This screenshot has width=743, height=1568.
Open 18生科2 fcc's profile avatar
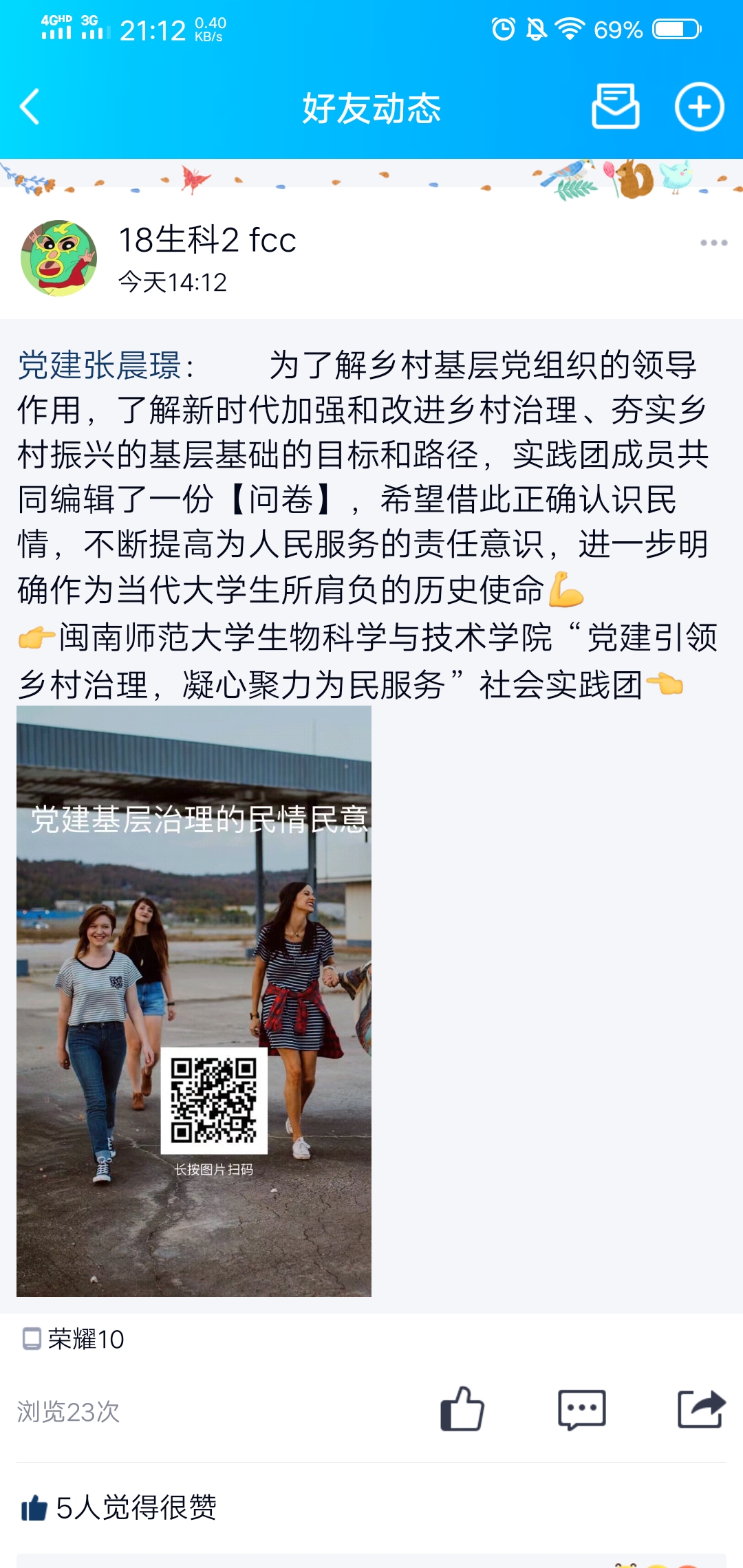click(59, 259)
